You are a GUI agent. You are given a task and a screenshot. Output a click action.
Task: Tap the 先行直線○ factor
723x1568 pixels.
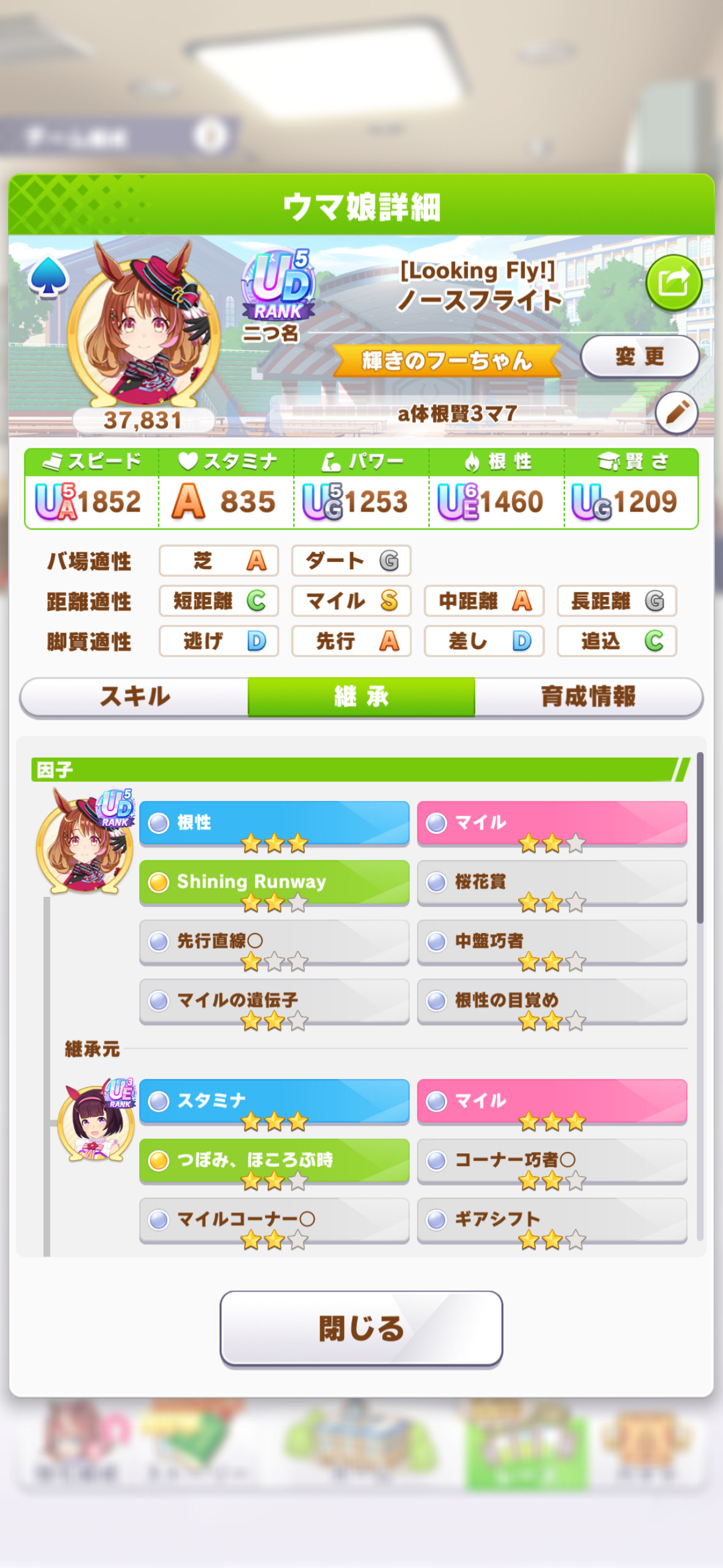(274, 942)
